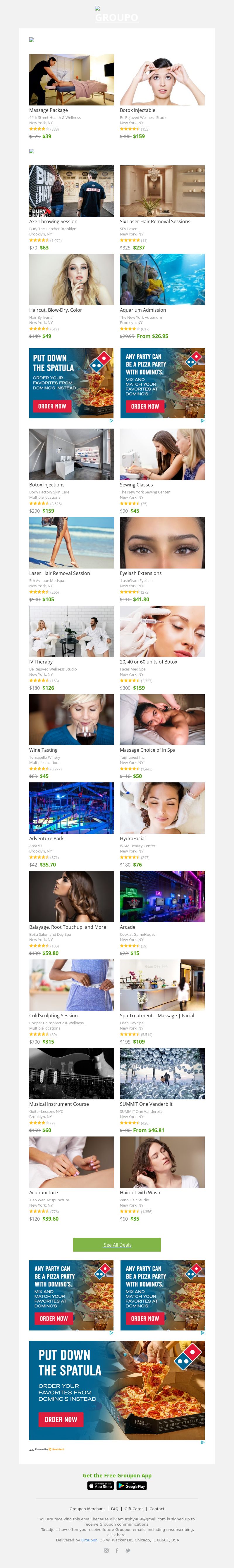
Task: Download from the App Store badge
Action: coord(101,1486)
